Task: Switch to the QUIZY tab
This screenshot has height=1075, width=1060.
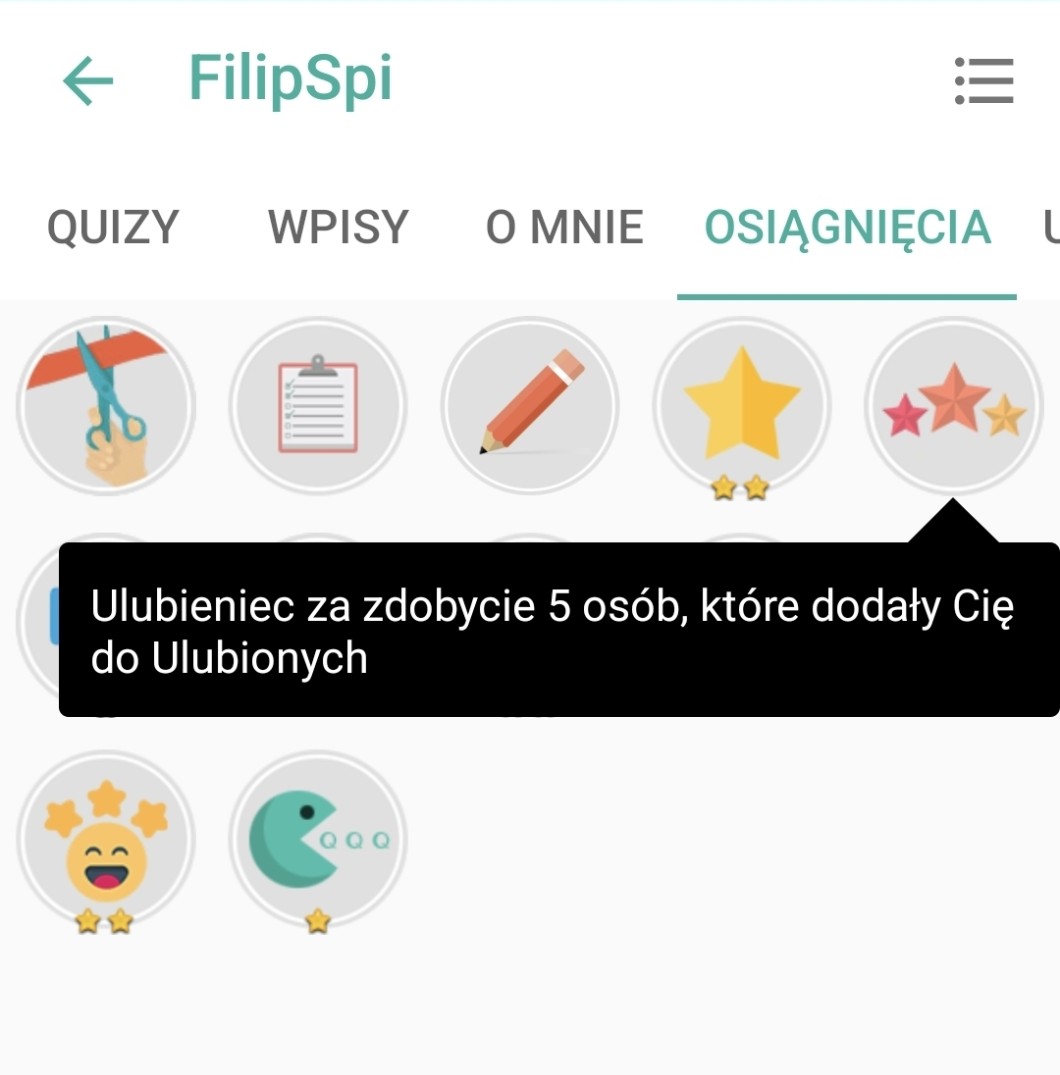Action: pos(113,228)
